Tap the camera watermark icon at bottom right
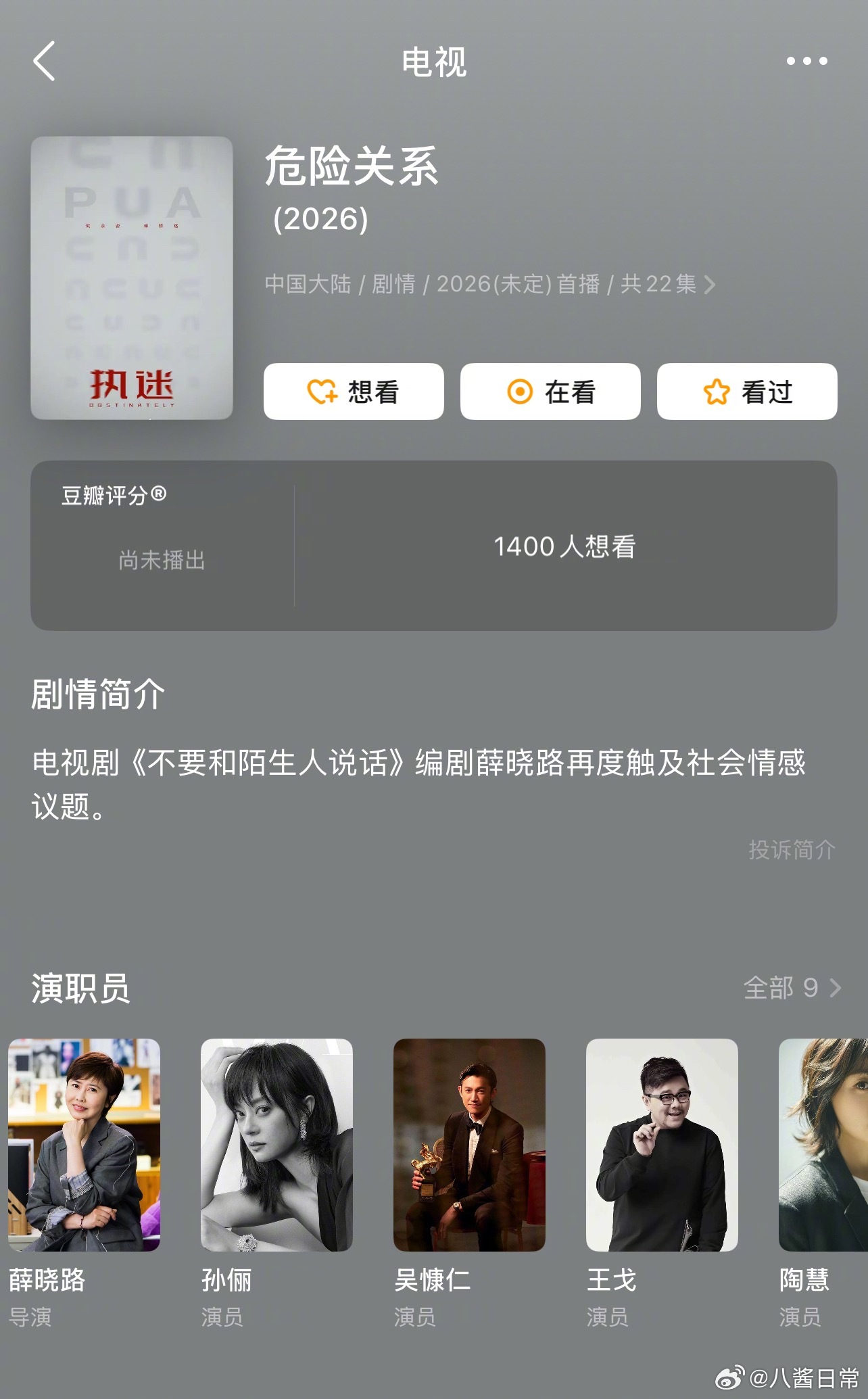Screen dimensions: 868x1399 731,1377
